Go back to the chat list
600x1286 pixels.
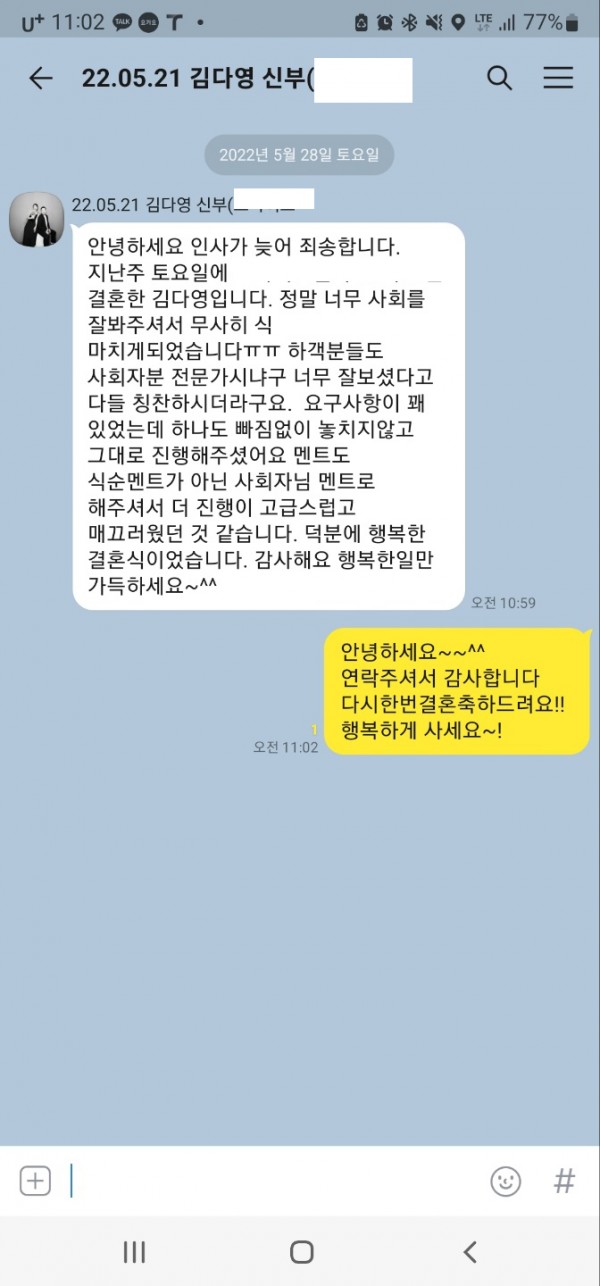coord(40,79)
